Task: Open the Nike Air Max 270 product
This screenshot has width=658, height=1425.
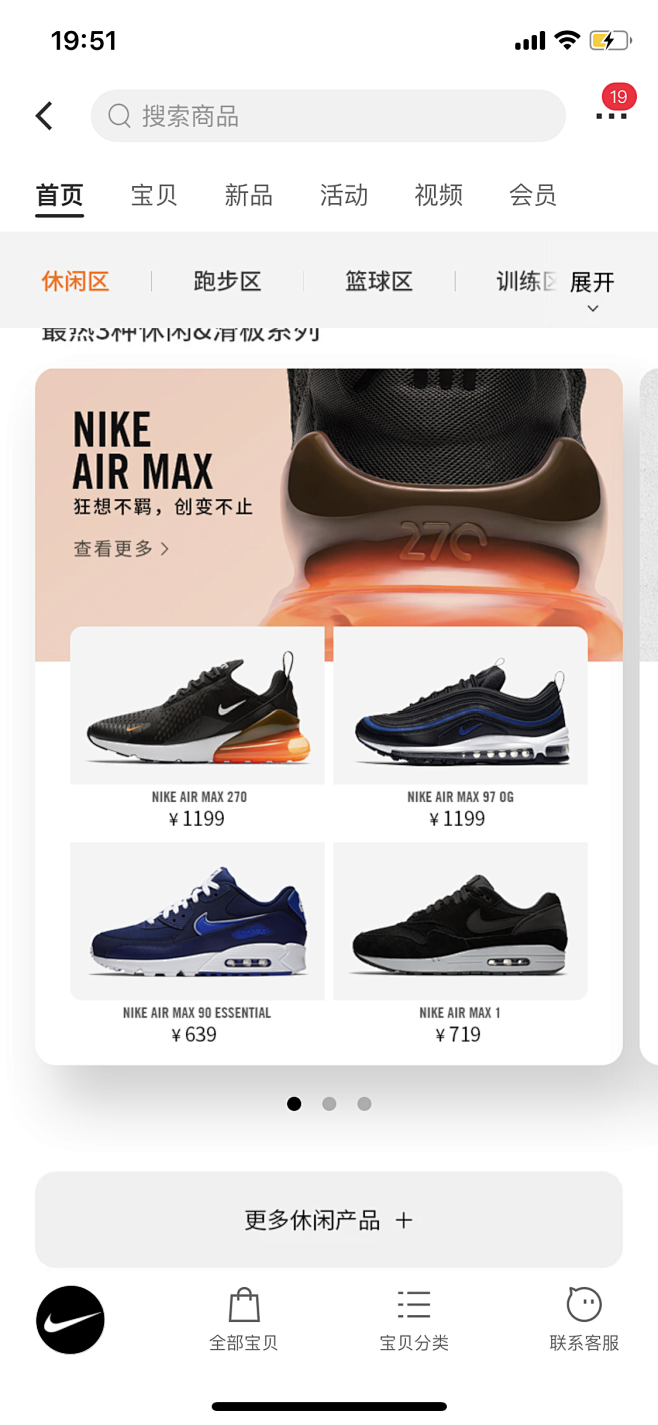Action: 198,728
